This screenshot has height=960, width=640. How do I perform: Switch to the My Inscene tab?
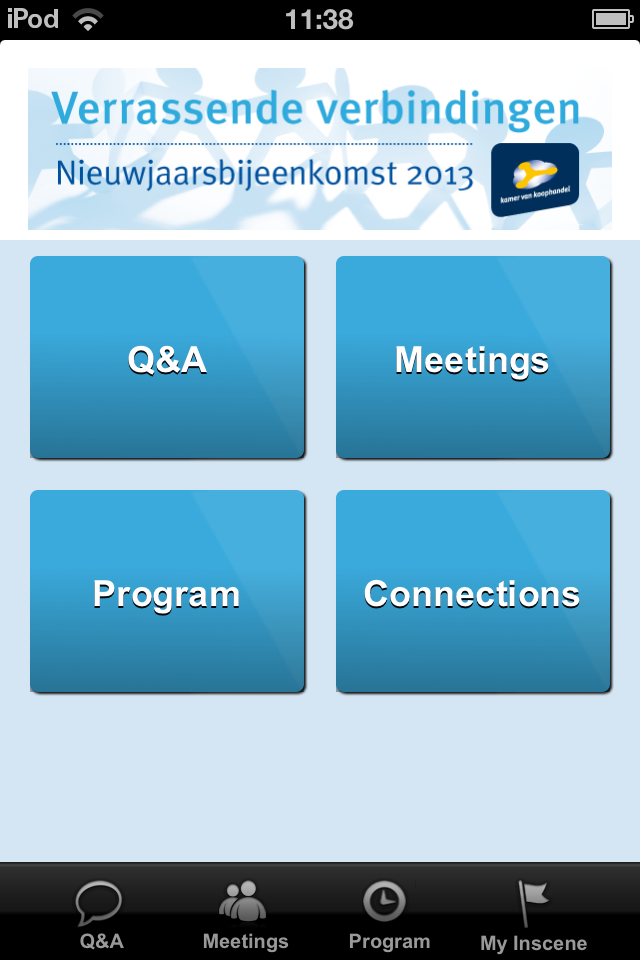coord(533,914)
